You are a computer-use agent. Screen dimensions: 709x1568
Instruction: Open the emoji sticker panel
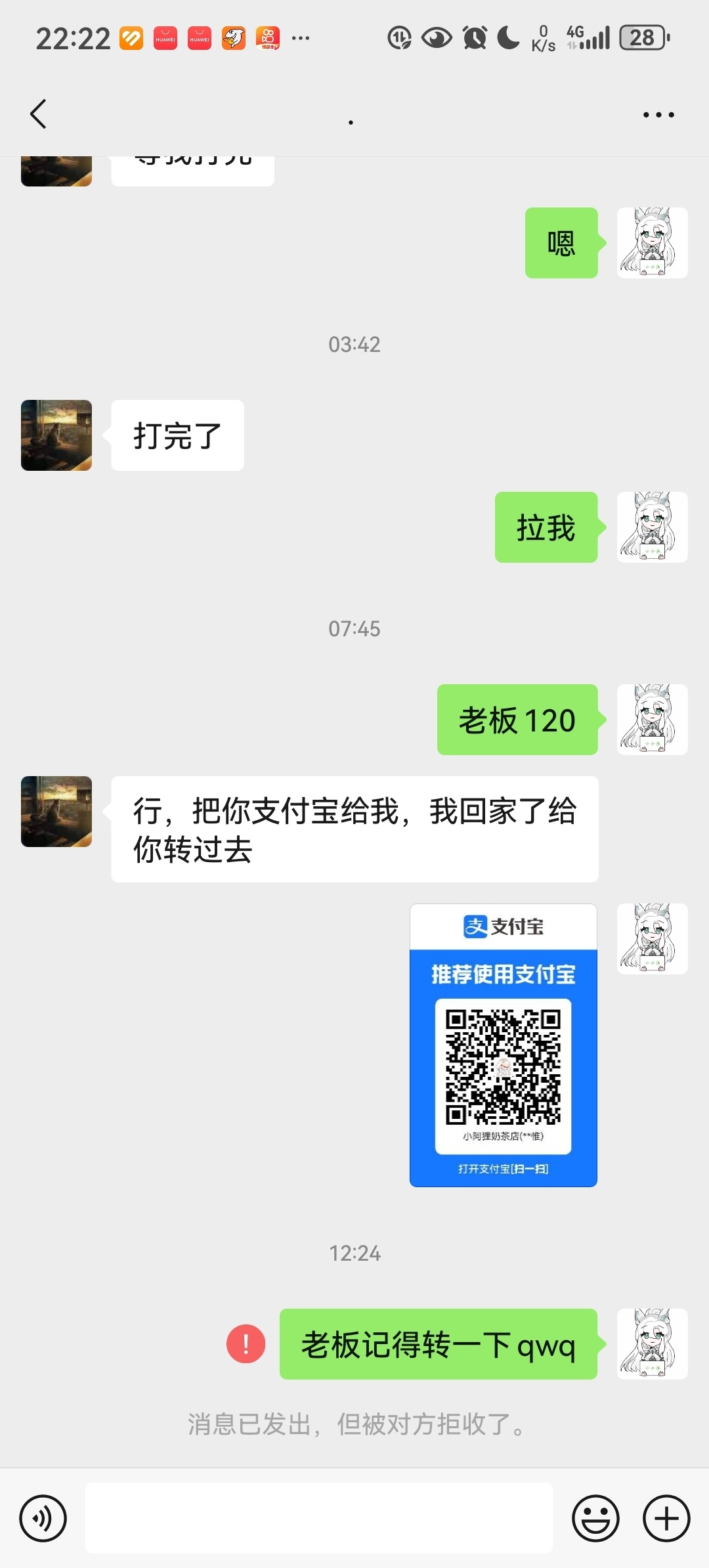595,1518
